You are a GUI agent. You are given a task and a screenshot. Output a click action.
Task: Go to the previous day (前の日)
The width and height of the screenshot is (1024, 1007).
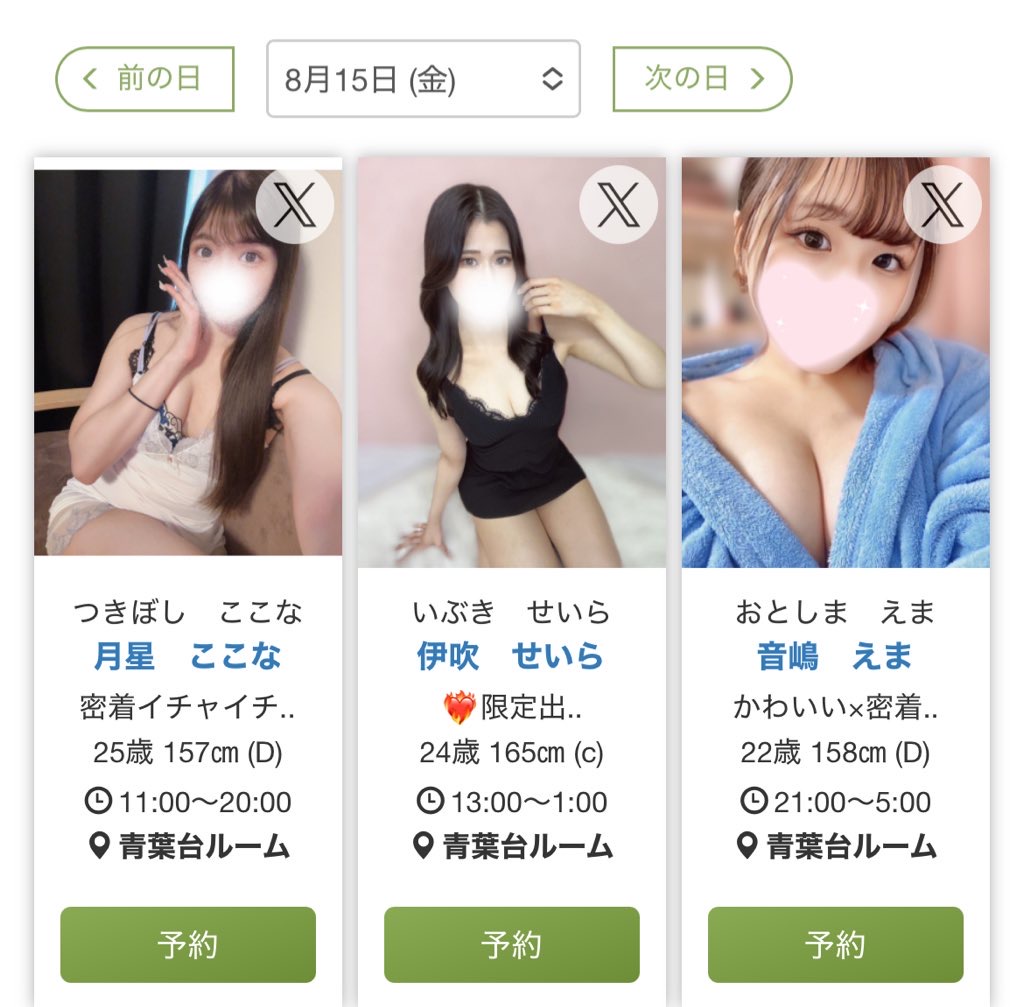click(144, 78)
